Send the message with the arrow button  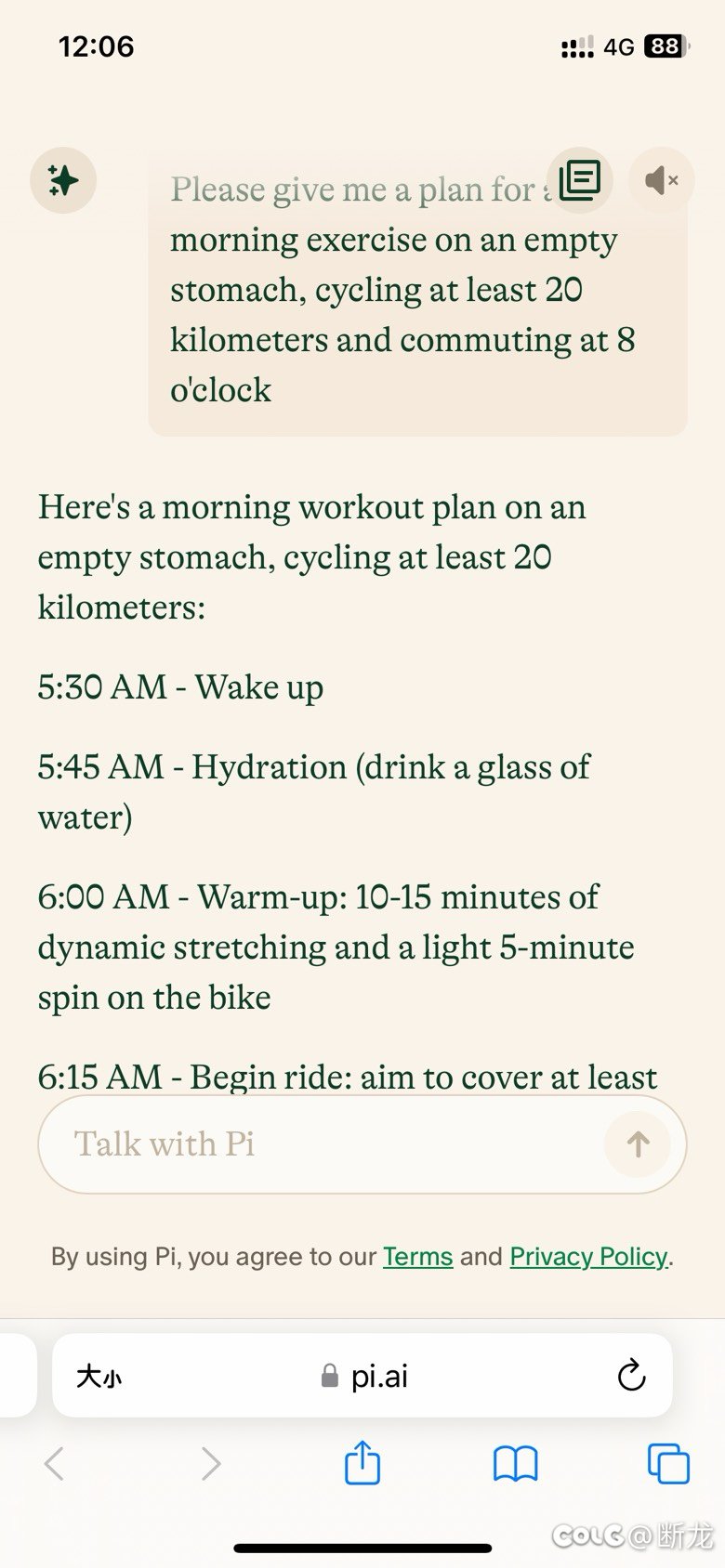(638, 1144)
